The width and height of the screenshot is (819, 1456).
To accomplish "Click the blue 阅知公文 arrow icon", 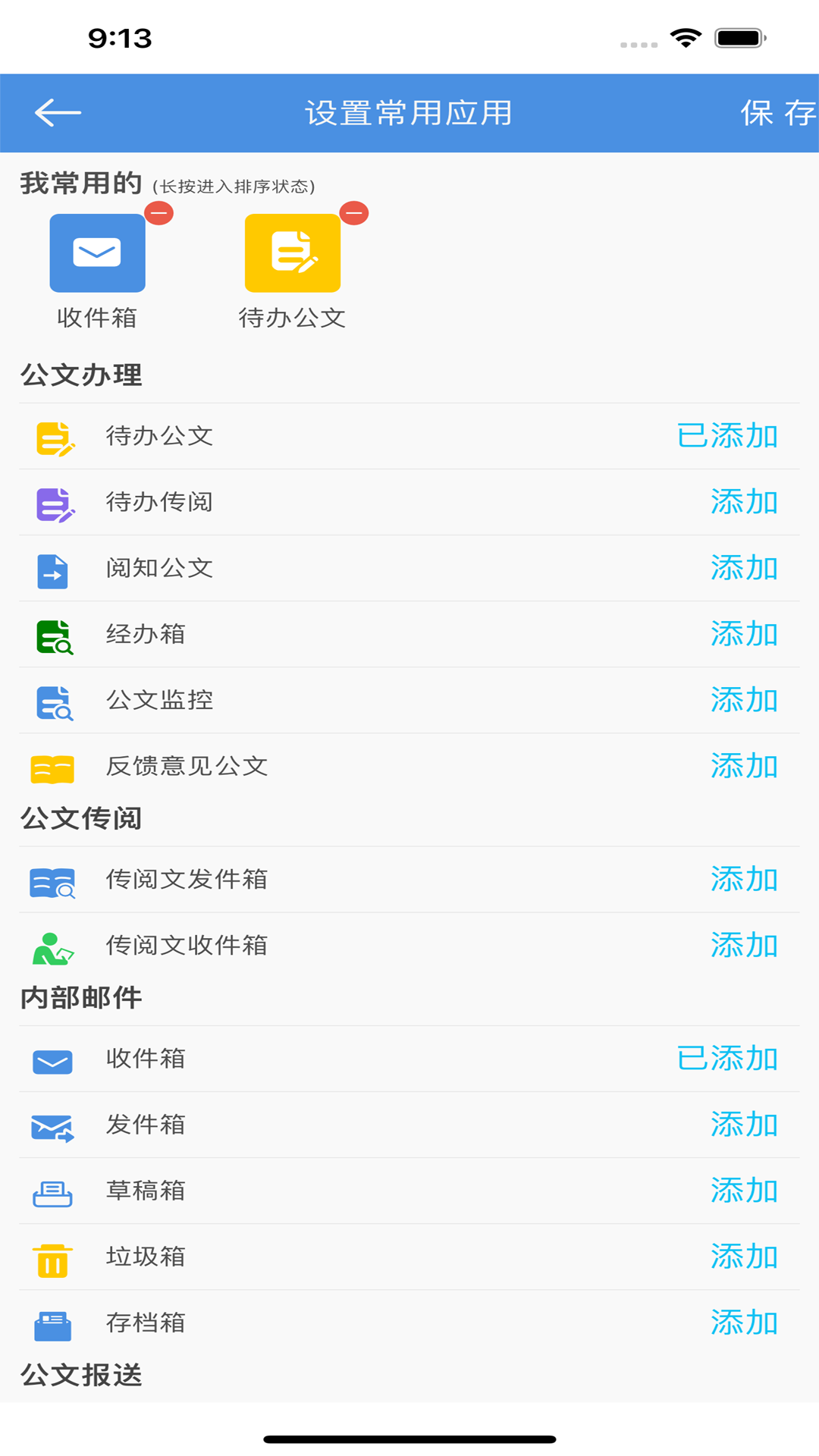I will [52, 569].
